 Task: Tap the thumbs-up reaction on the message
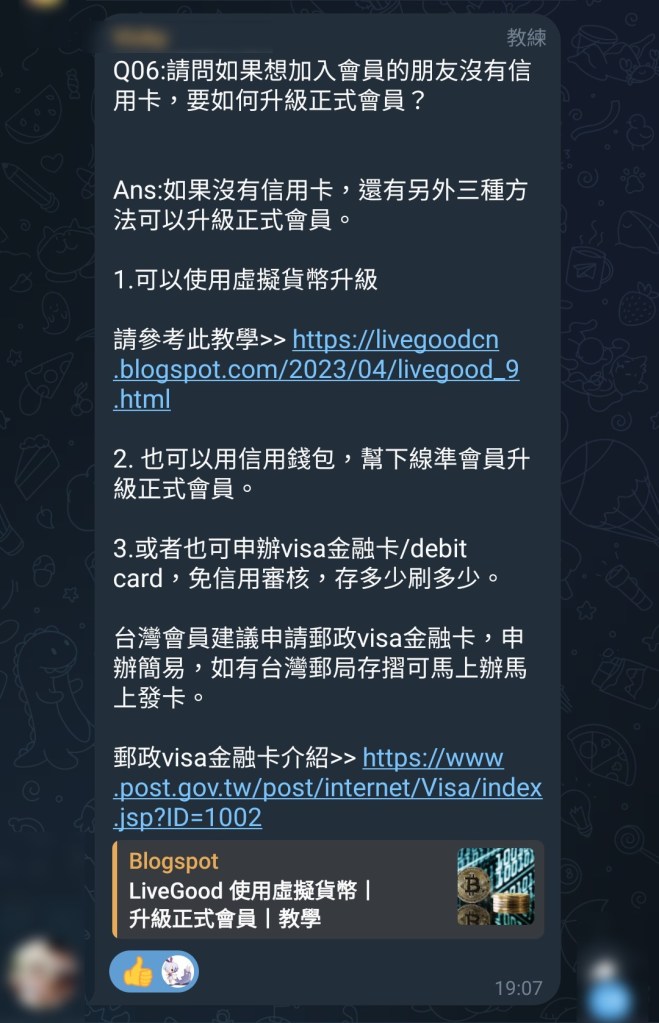pyautogui.click(x=137, y=970)
